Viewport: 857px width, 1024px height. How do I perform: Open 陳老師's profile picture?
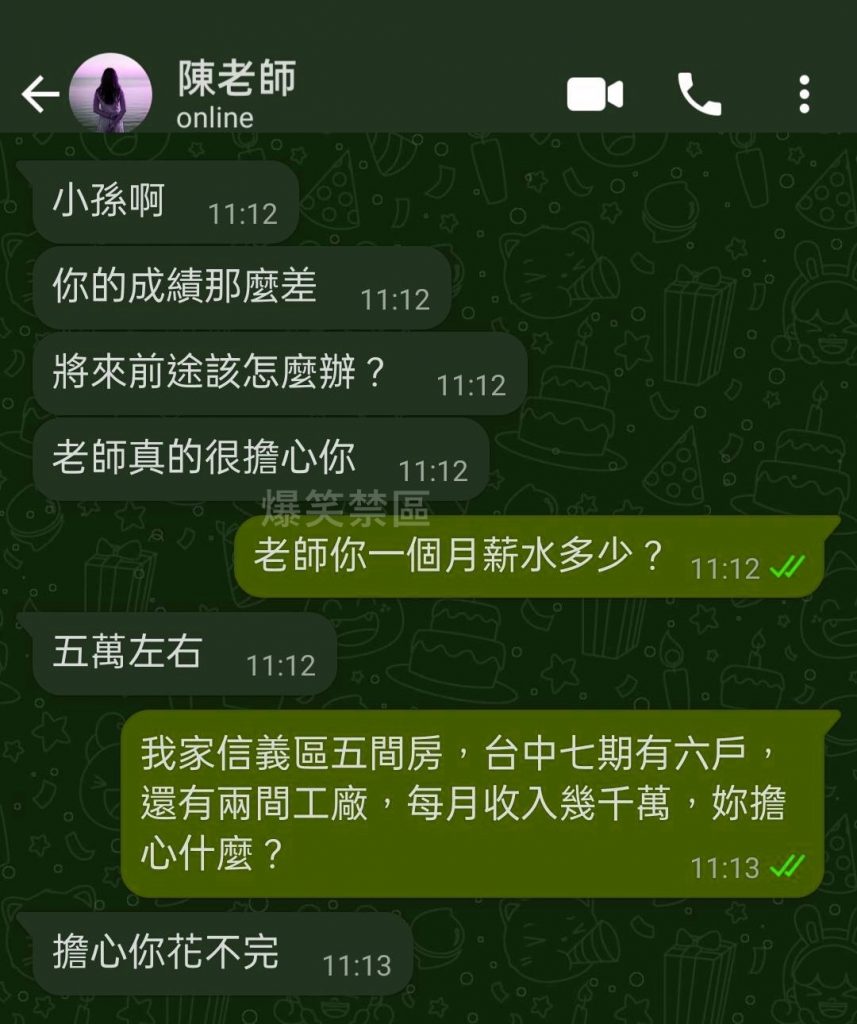coord(110,94)
